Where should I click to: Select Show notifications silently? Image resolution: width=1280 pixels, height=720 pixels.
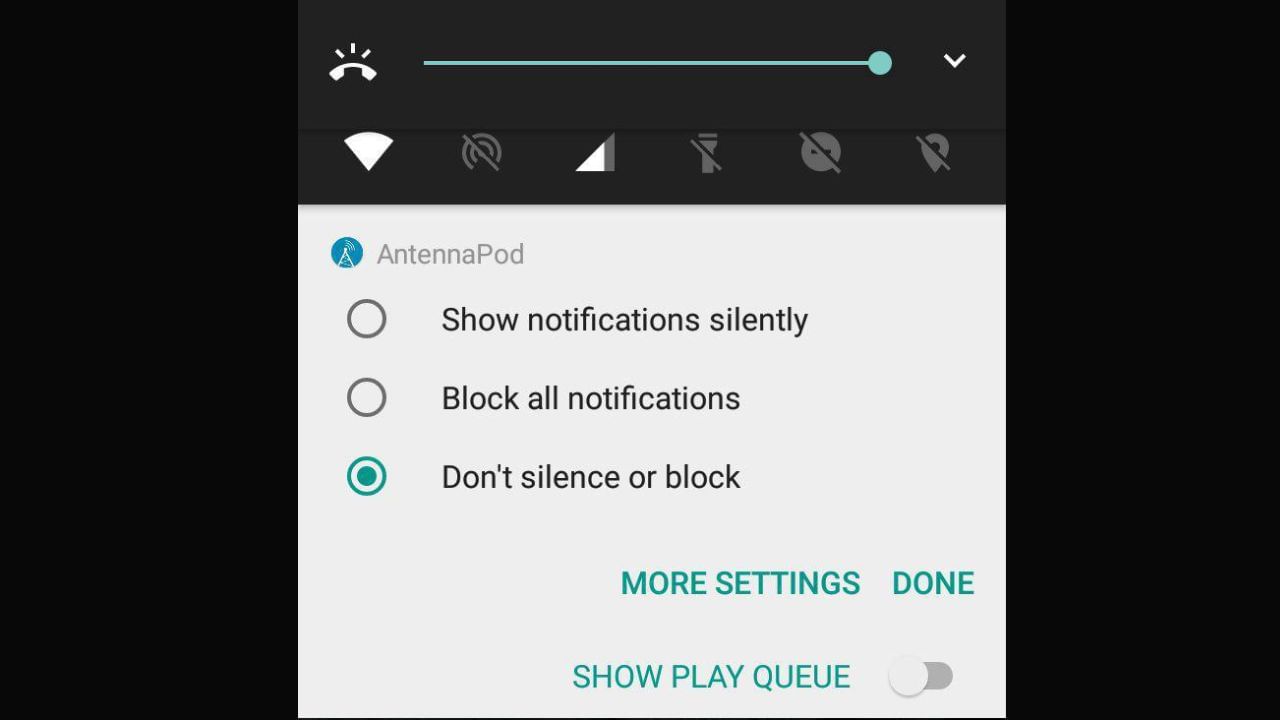(x=367, y=319)
